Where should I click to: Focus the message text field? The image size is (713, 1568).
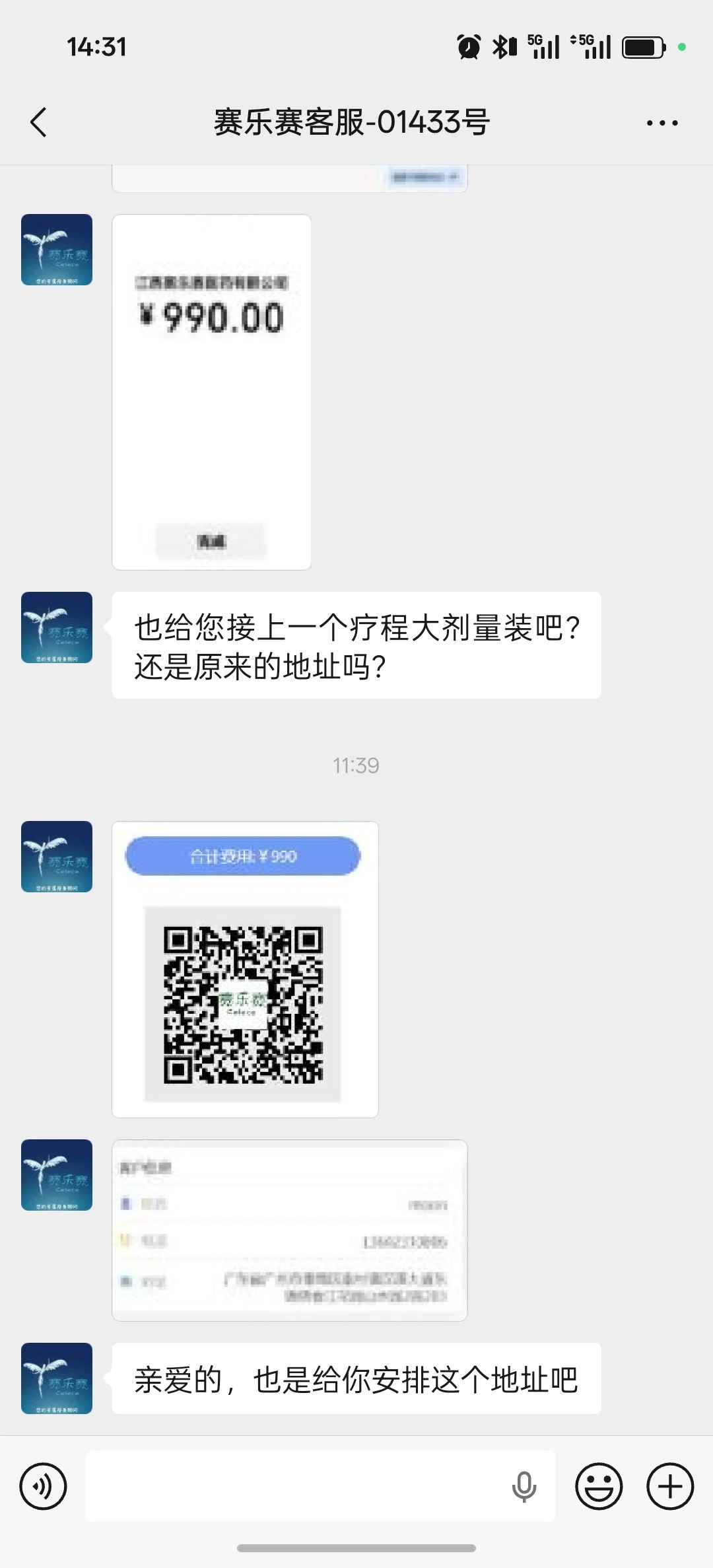297,1486
